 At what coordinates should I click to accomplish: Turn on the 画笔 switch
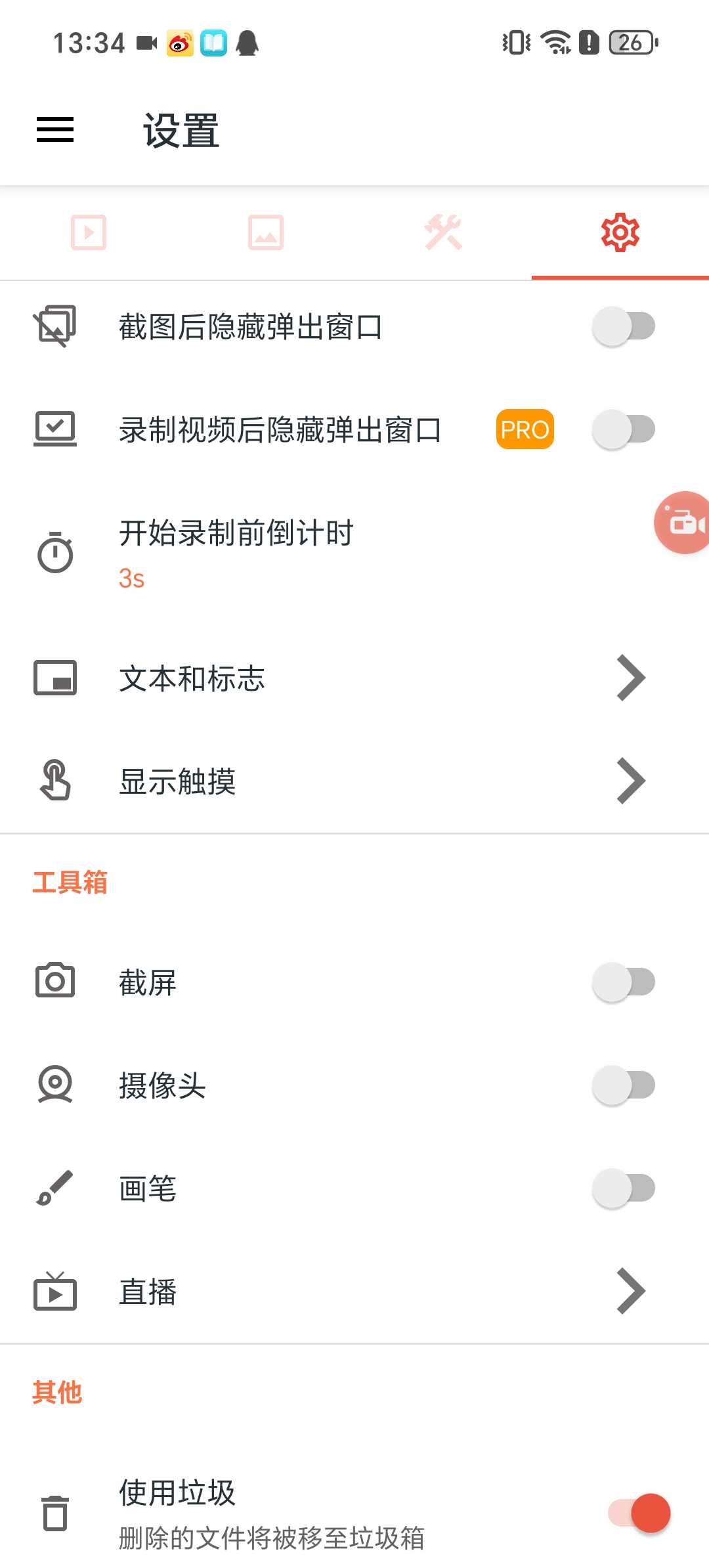[x=624, y=1188]
